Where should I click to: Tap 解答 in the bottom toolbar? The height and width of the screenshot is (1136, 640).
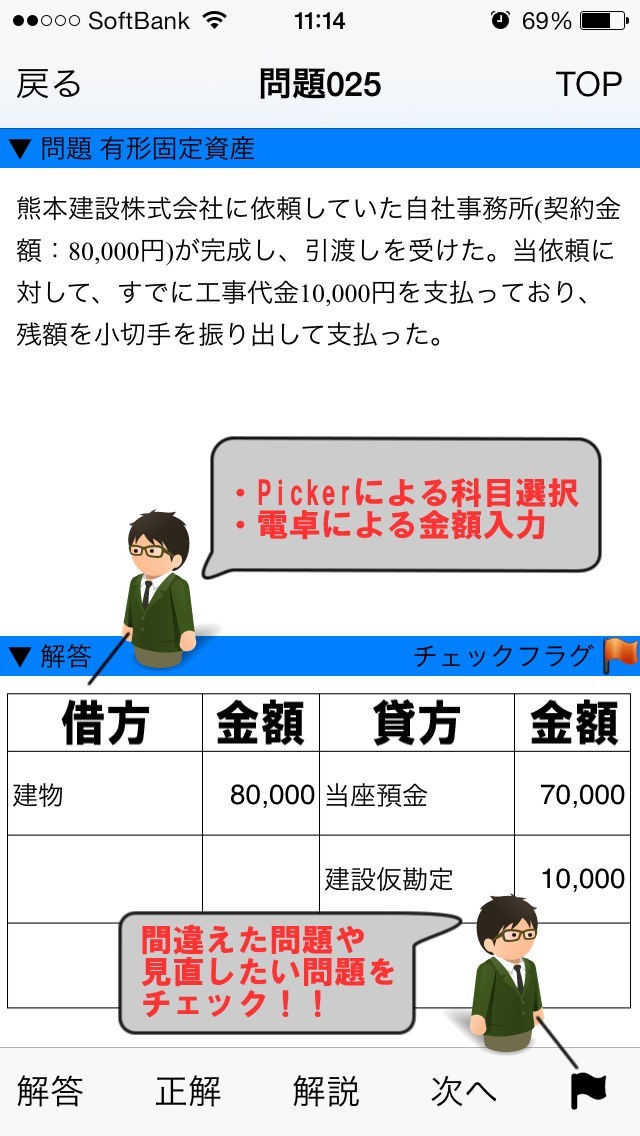coord(50,1091)
